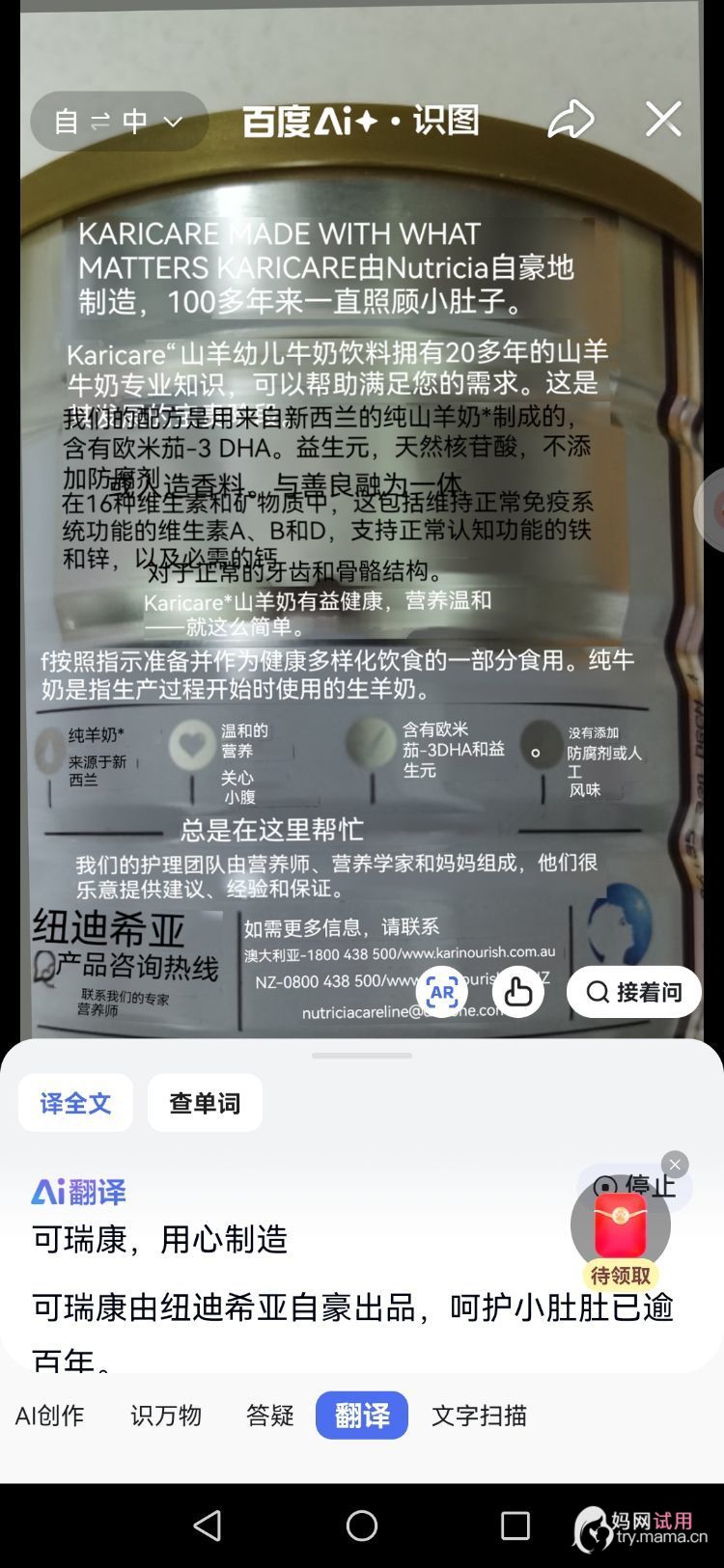Screen dimensions: 724x1568
Task: Close the translation view
Action: click(x=663, y=121)
